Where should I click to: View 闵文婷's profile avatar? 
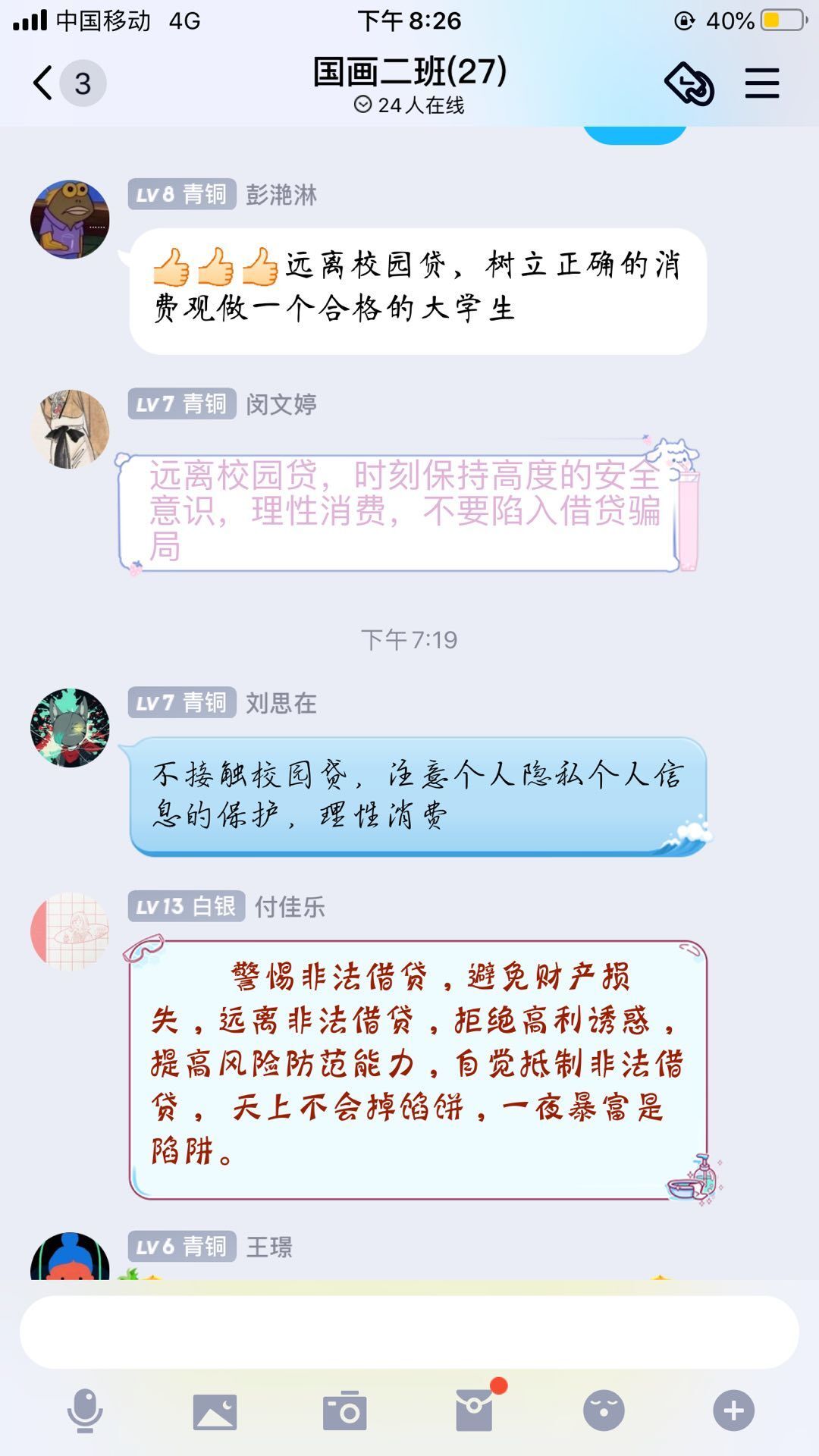(x=70, y=429)
